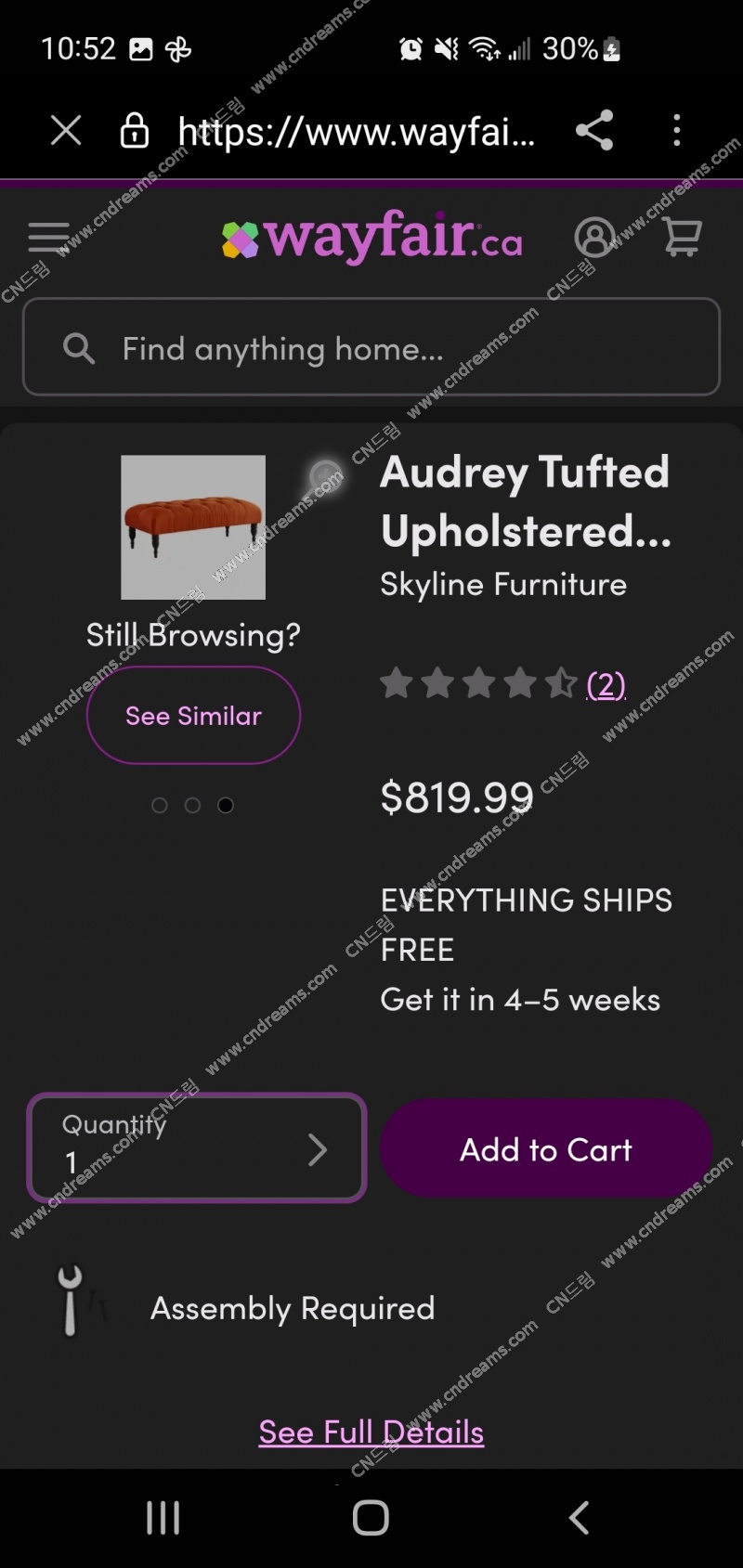View the shopping cart
This screenshot has width=743, height=1568.
pos(682,238)
